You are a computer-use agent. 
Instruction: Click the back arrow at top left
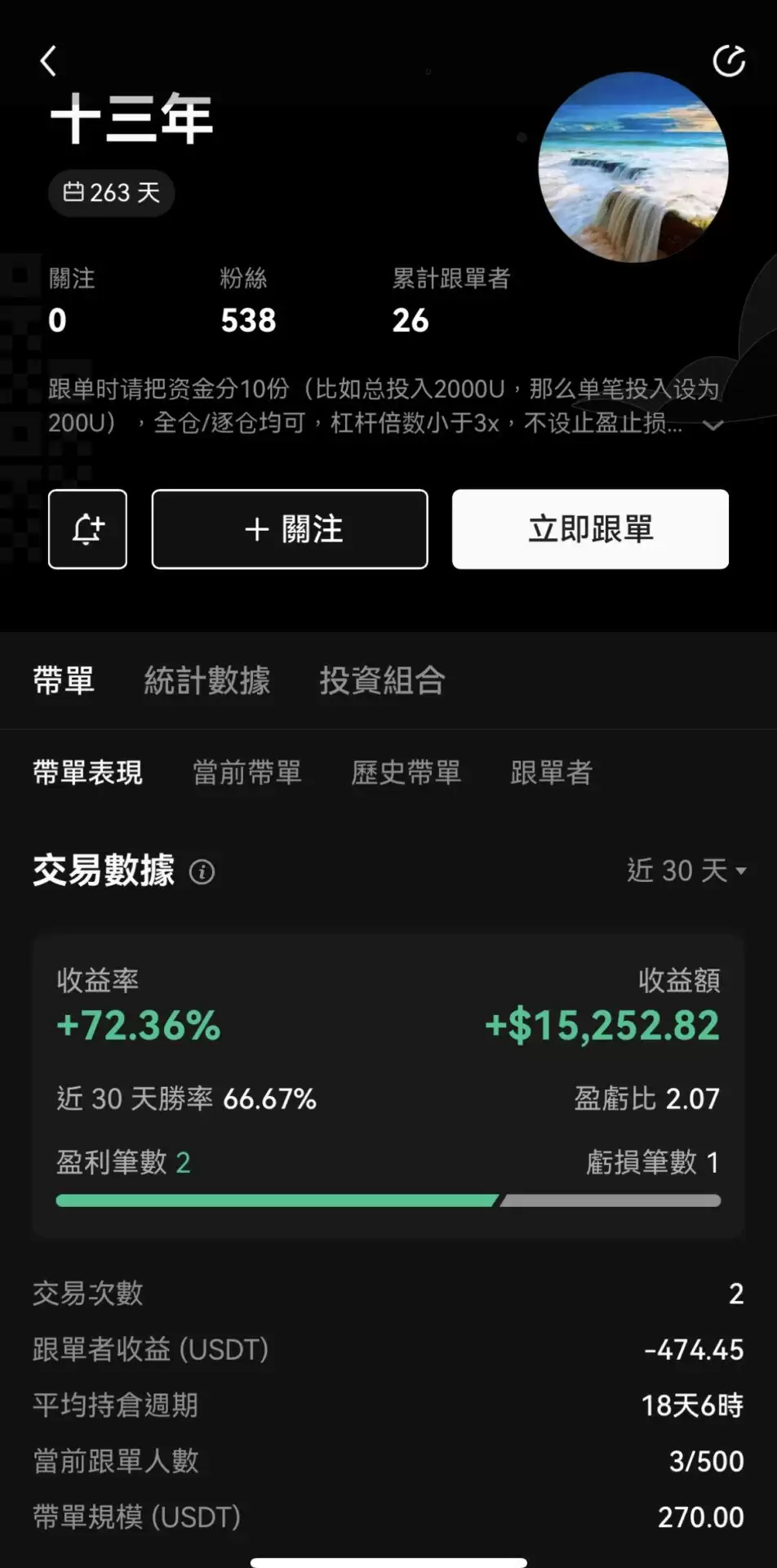[48, 60]
